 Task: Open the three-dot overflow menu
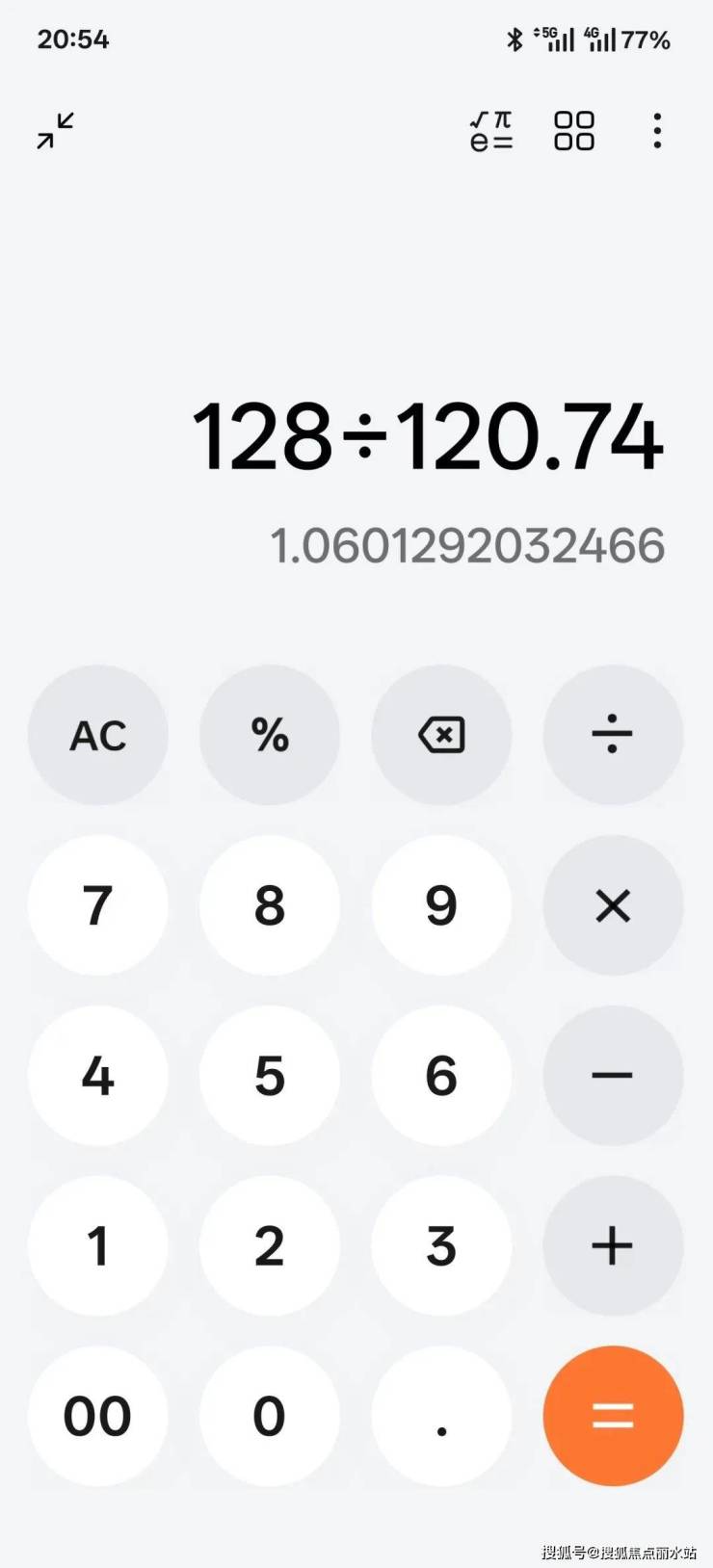(657, 131)
